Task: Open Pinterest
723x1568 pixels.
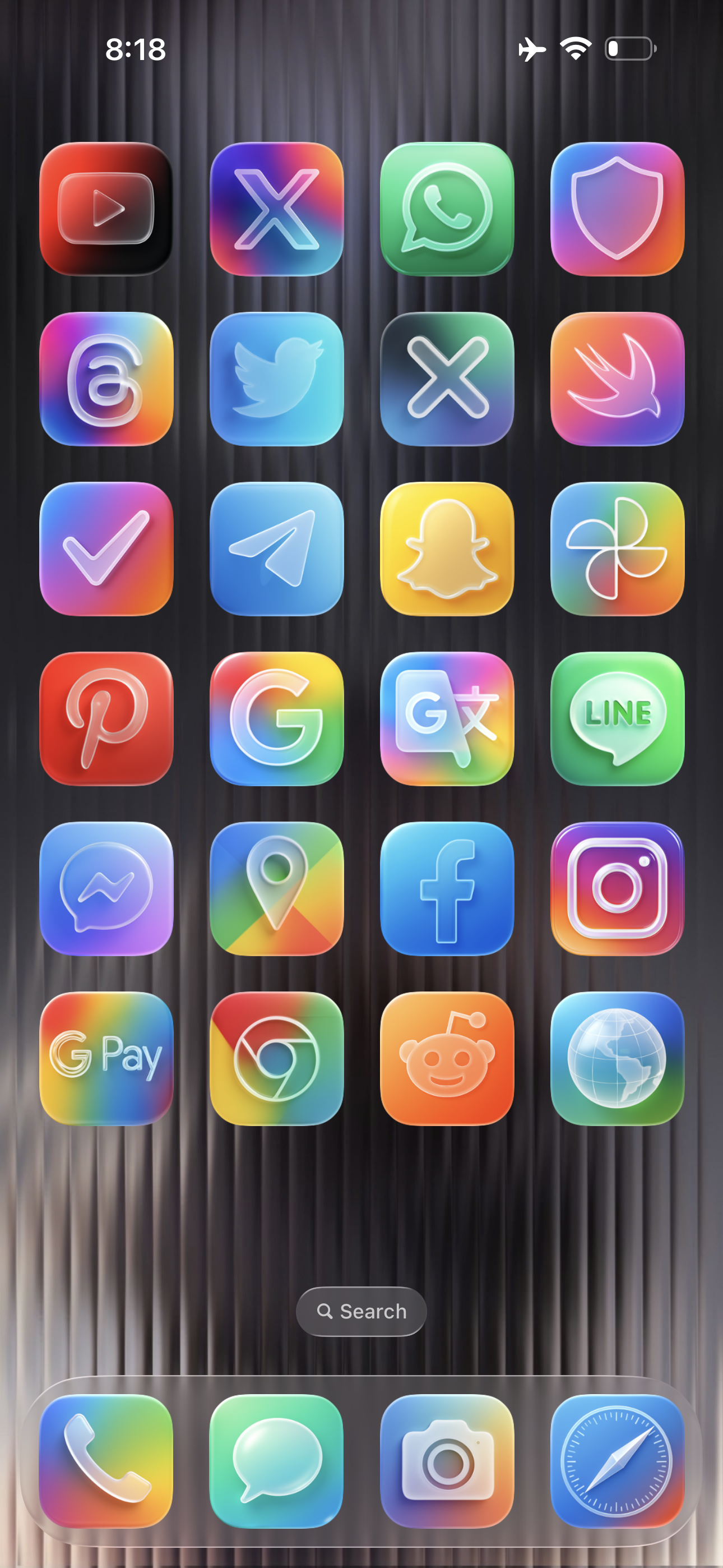Action: pyautogui.click(x=106, y=718)
